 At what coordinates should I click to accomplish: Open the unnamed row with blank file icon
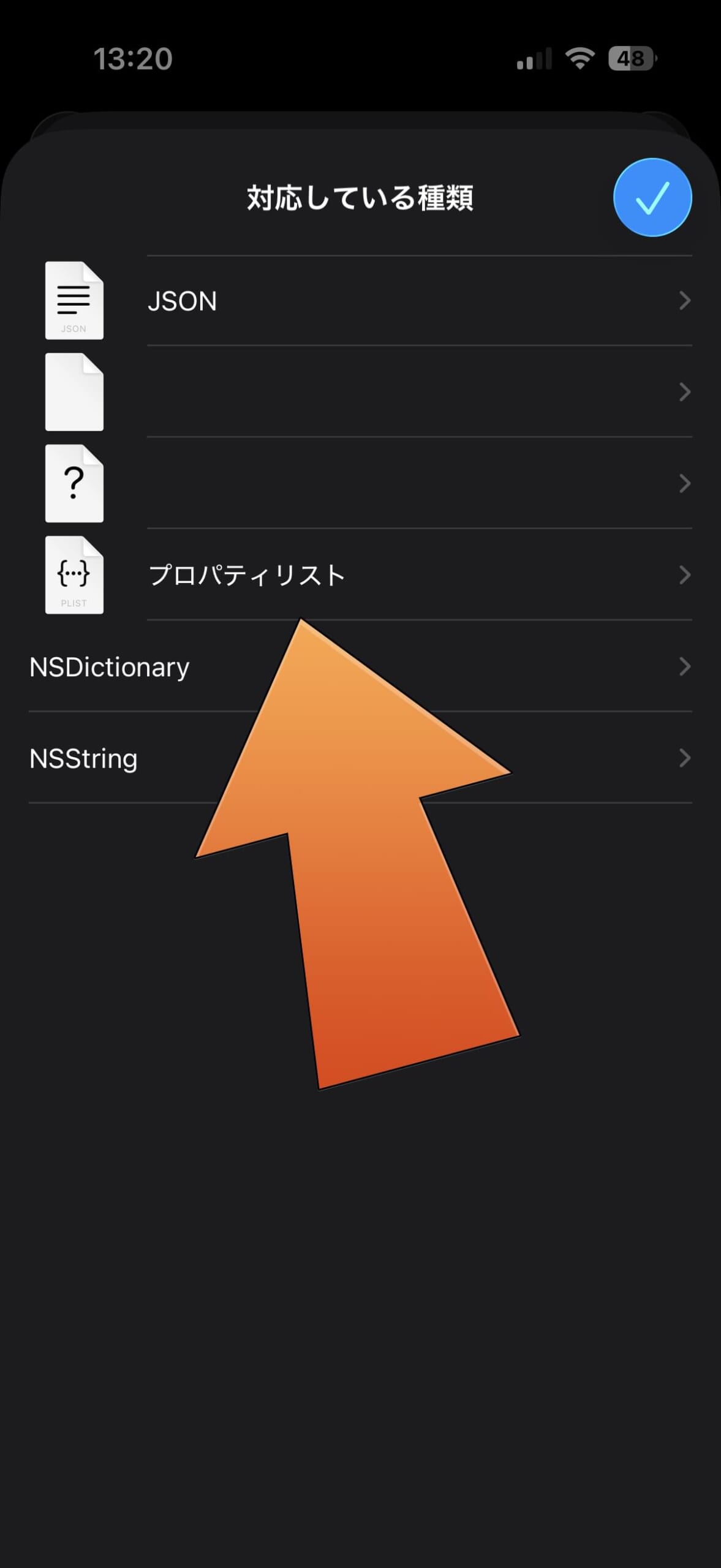(368, 392)
